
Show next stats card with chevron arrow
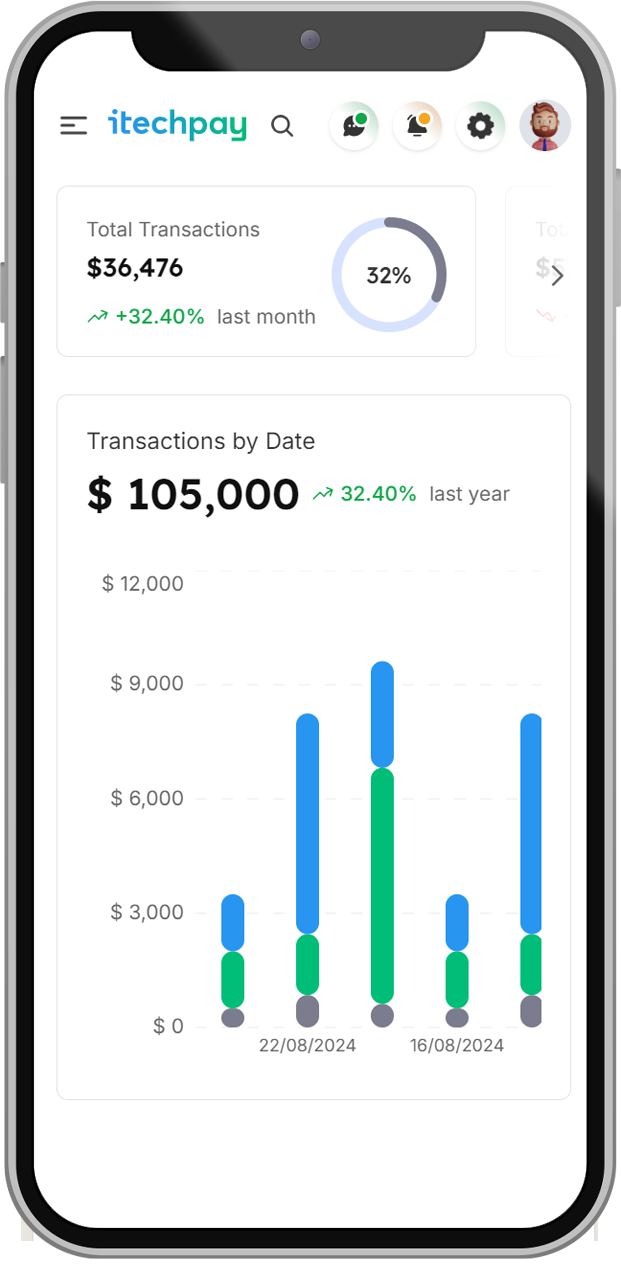point(557,276)
